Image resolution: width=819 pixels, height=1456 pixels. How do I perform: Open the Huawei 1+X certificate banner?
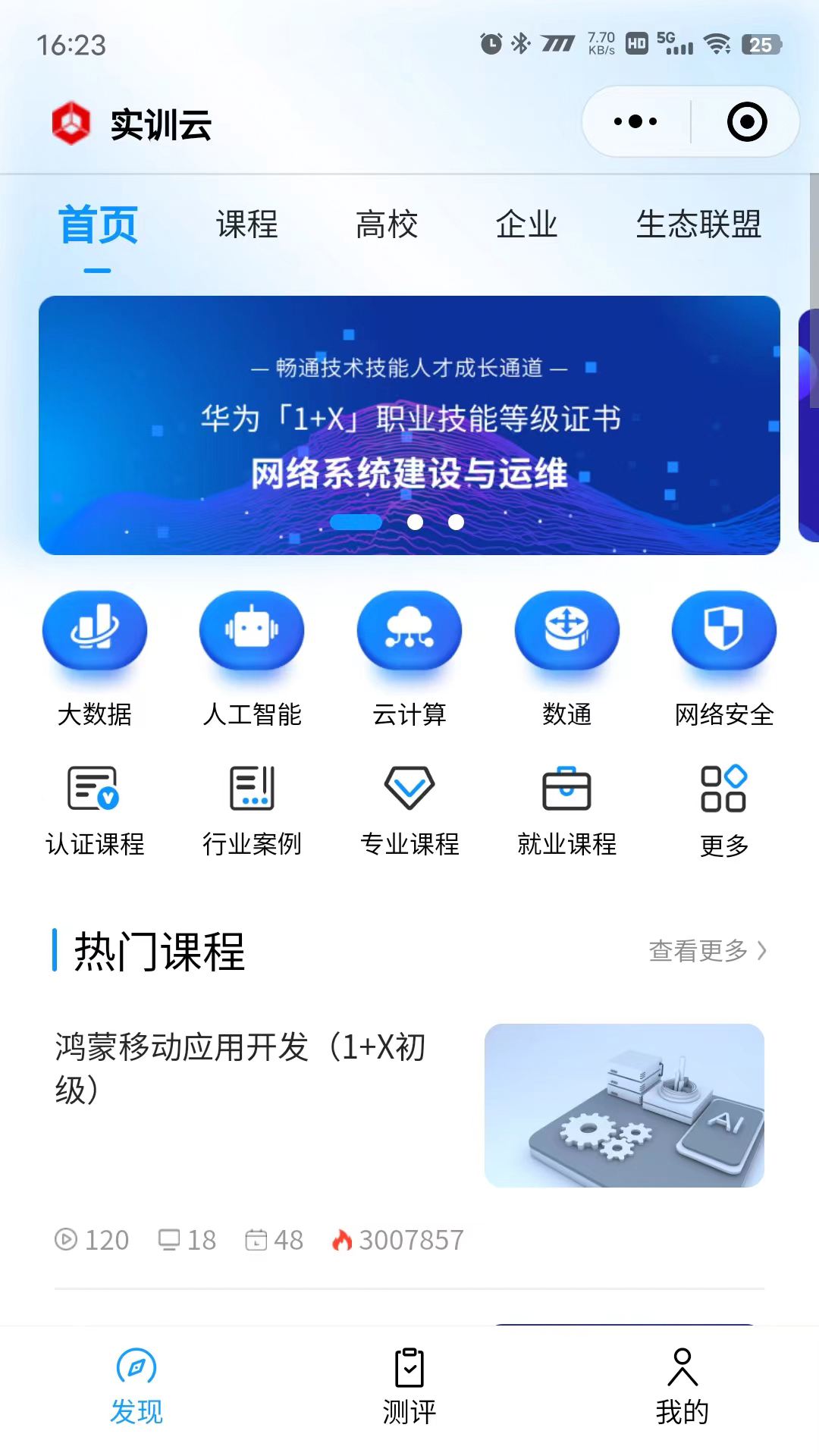click(x=409, y=425)
